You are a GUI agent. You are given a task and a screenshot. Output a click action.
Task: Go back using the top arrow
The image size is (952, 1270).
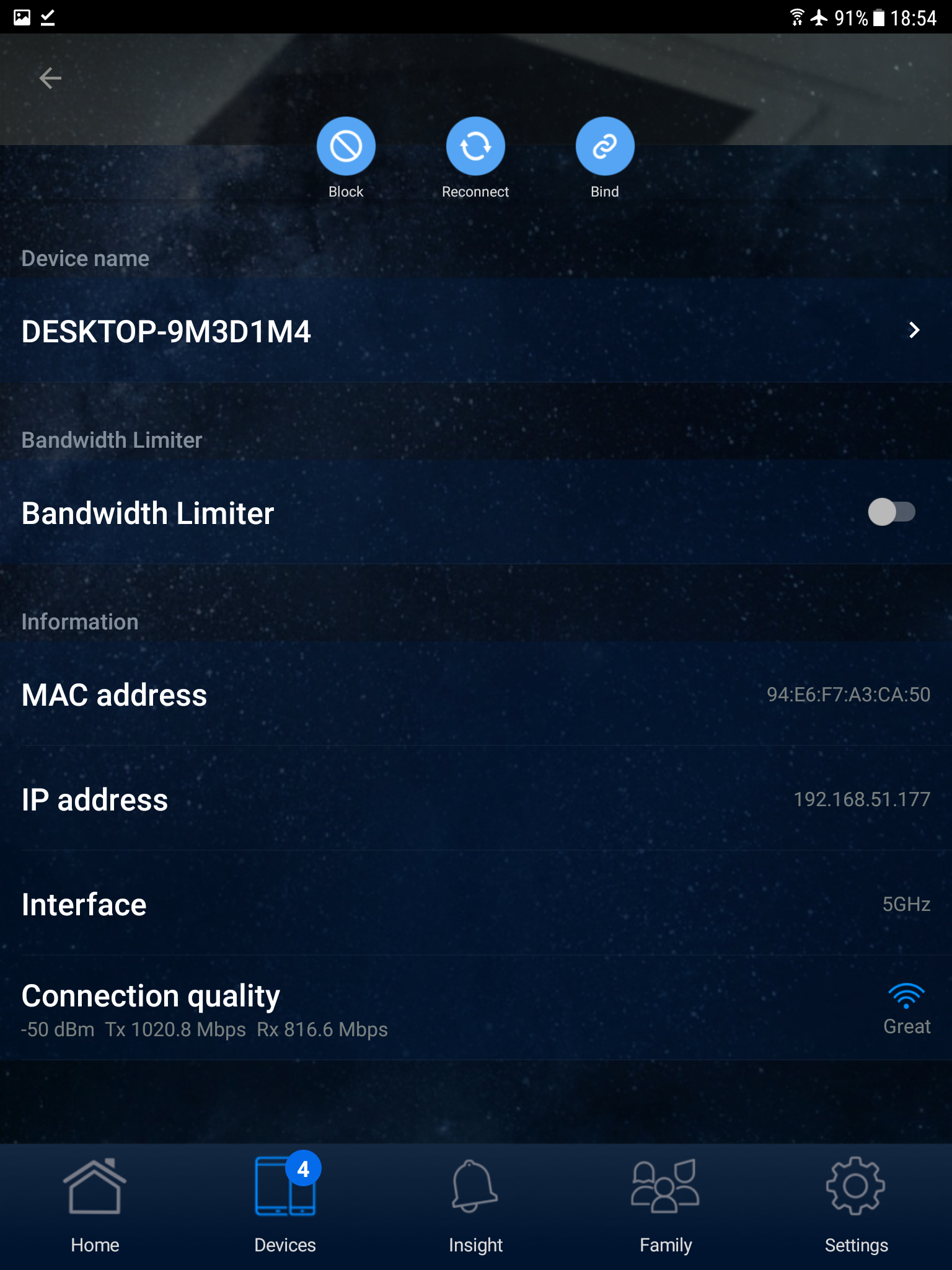coord(50,78)
